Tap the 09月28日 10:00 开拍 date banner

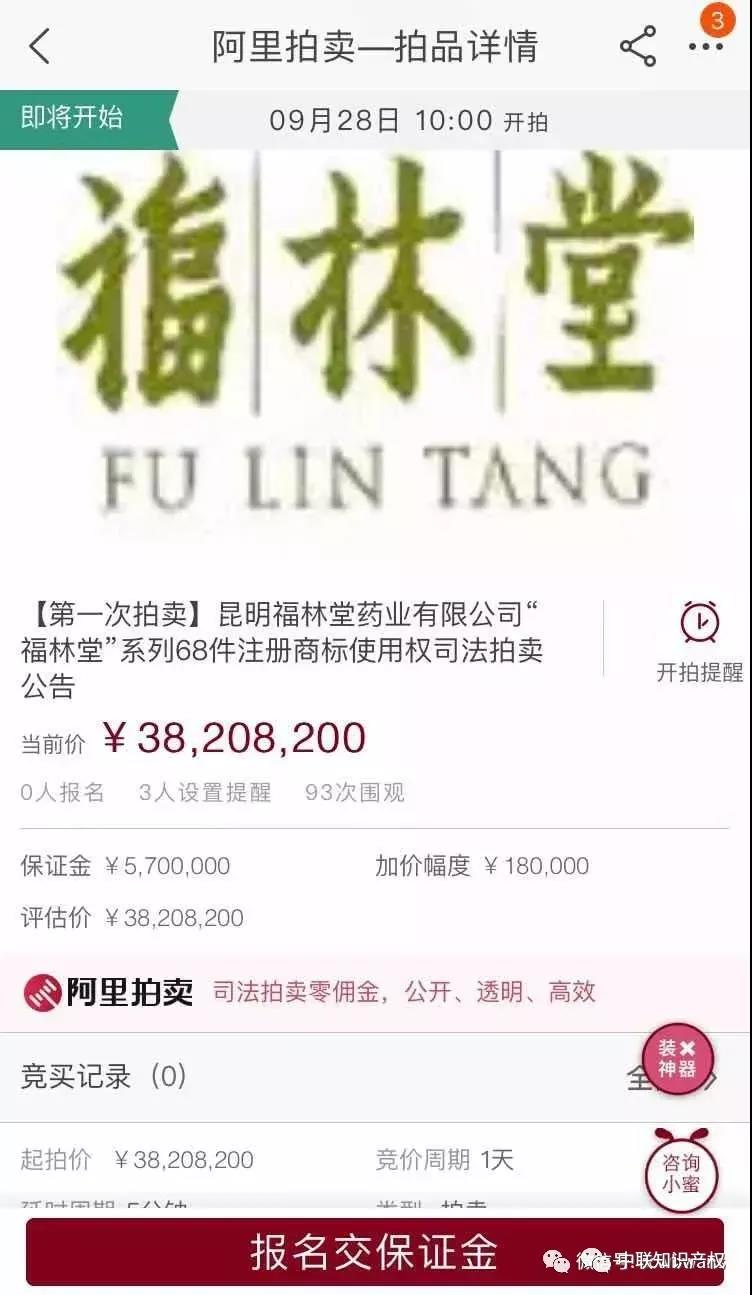410,120
